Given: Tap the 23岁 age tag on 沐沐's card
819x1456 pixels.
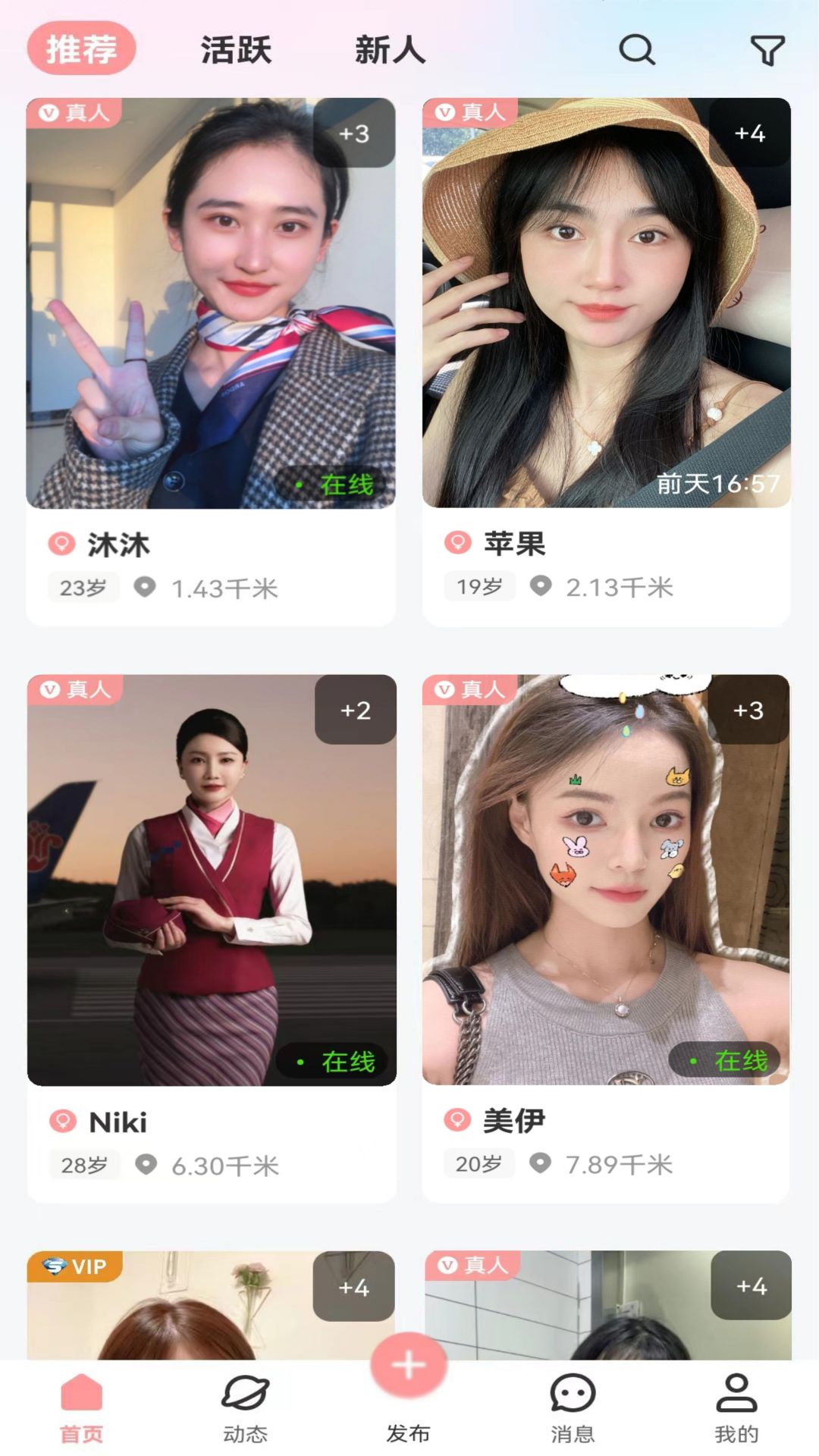Looking at the screenshot, I should click(83, 588).
